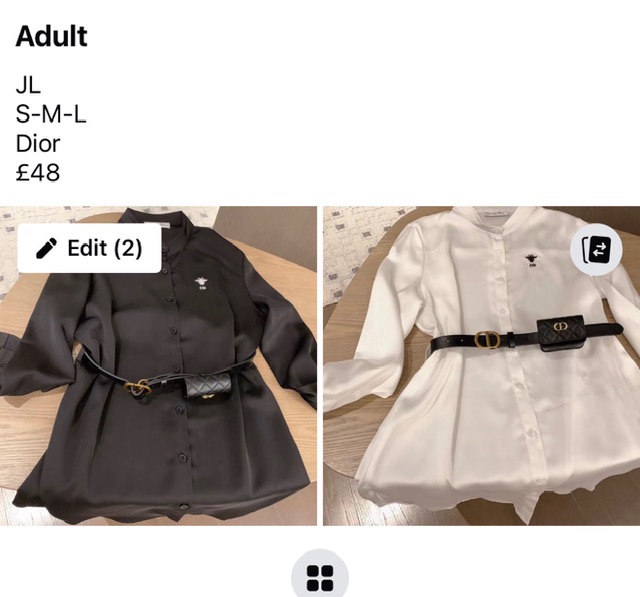Tap the grid layout button
This screenshot has height=597, width=640.
pyautogui.click(x=319, y=576)
